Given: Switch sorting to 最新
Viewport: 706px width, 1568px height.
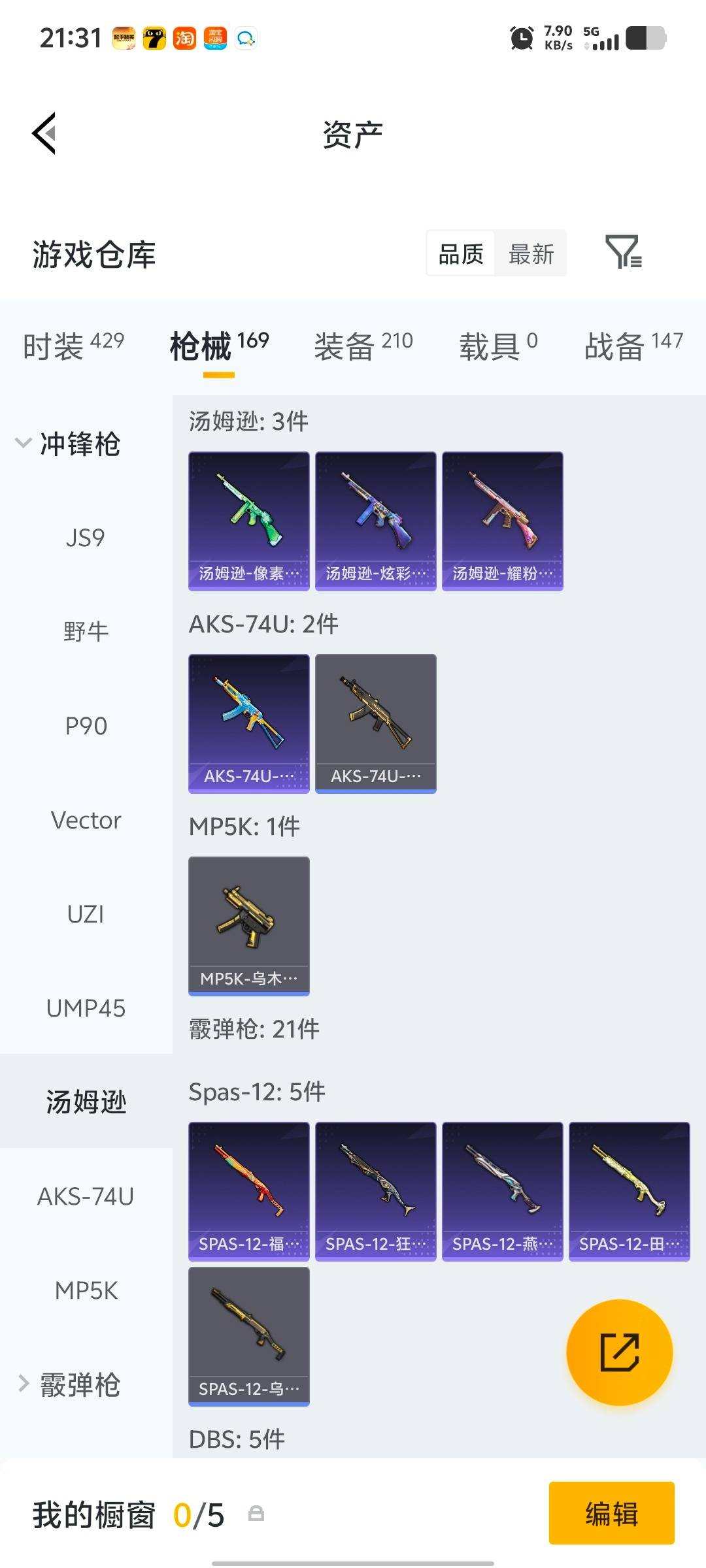Looking at the screenshot, I should click(x=531, y=253).
